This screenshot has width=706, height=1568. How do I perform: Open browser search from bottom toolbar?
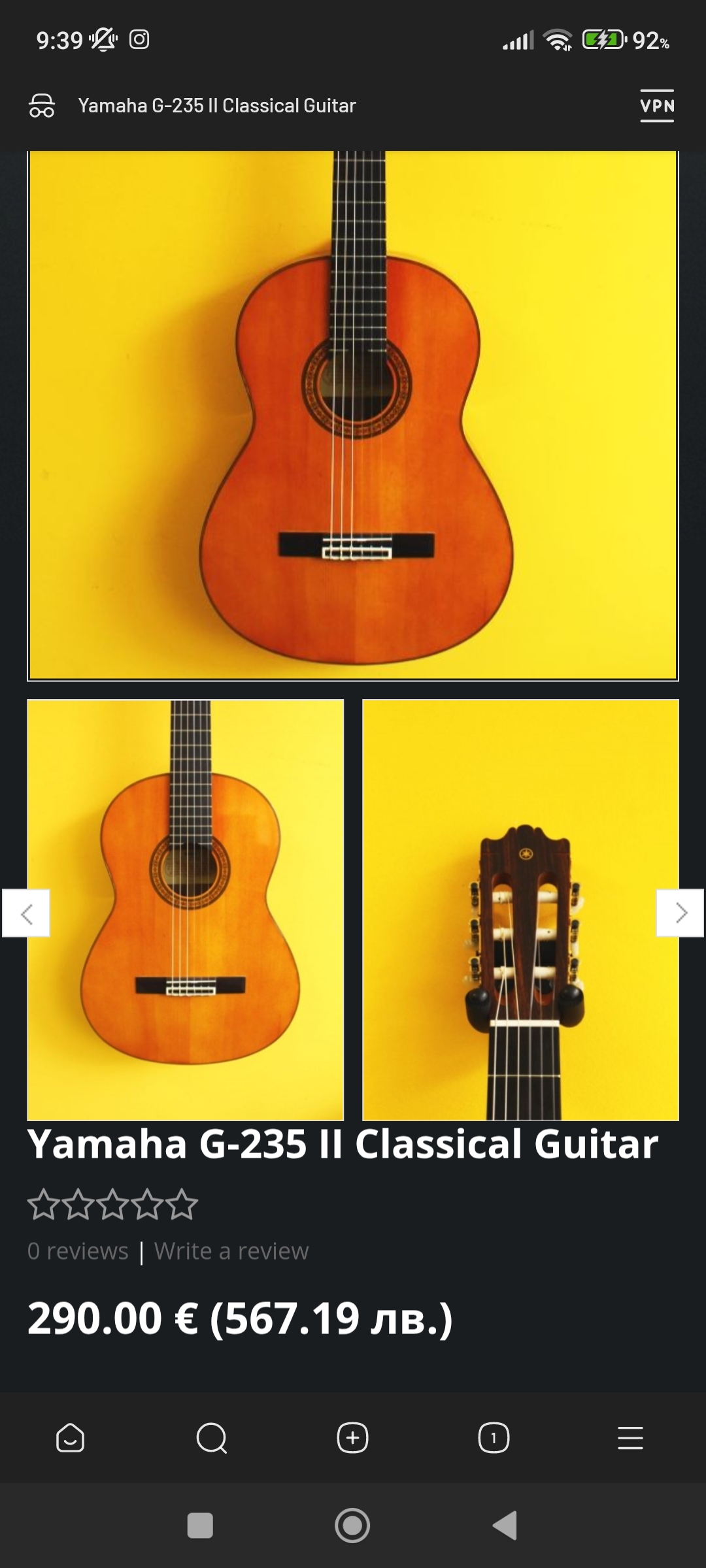(x=212, y=1438)
